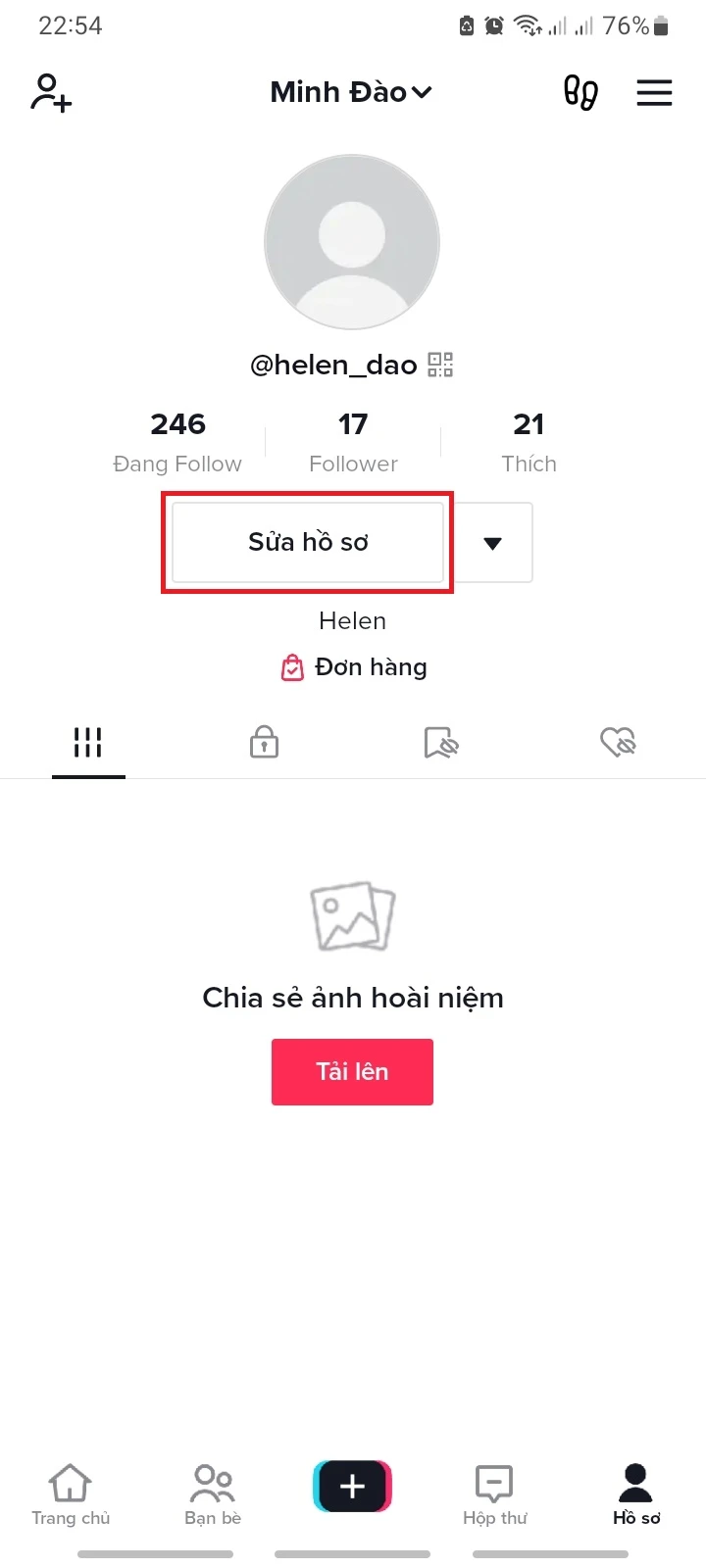This screenshot has width=706, height=1568.
Task: Switch to the liked videos tab
Action: point(618,743)
